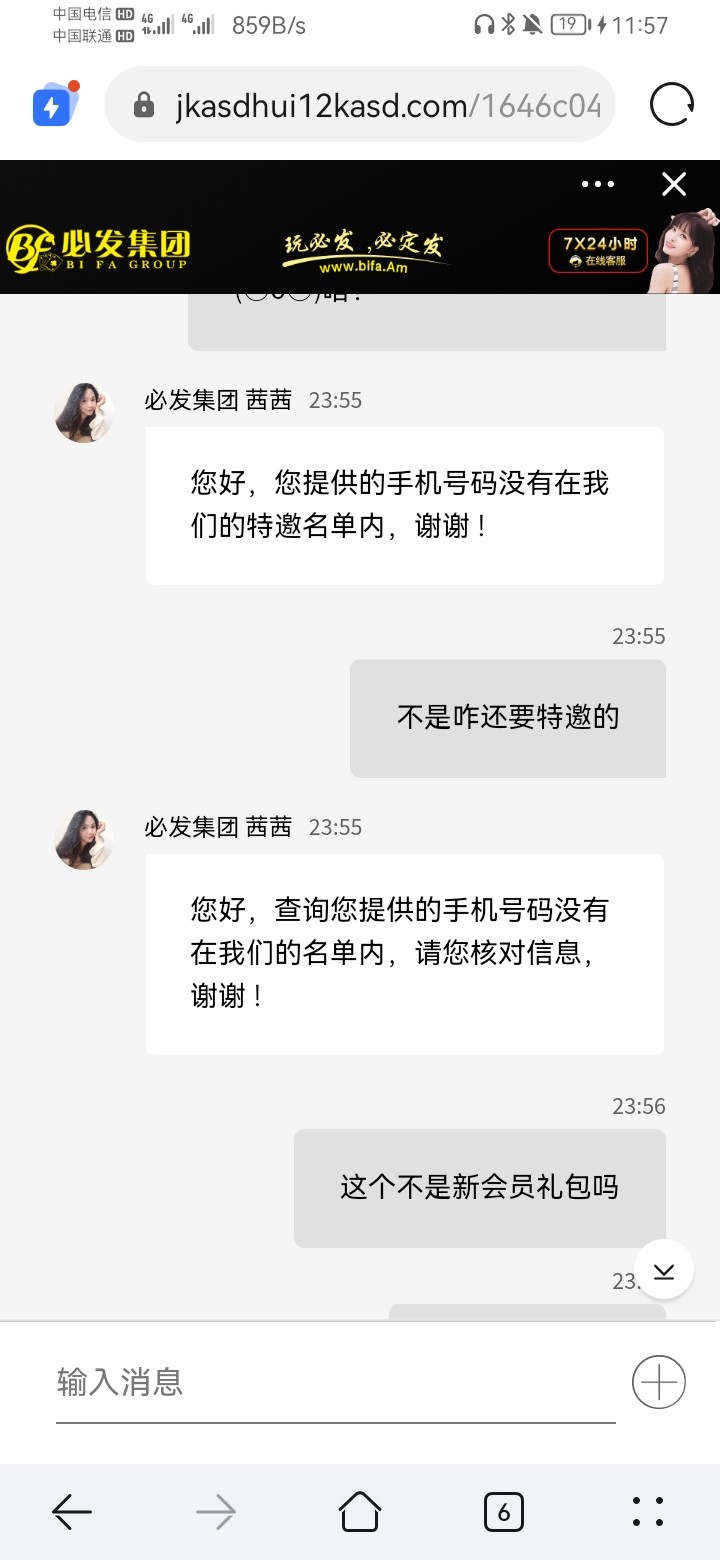Open the address bar showing jkasdhui12kasd.com
This screenshot has width=720, height=1560.
[360, 104]
